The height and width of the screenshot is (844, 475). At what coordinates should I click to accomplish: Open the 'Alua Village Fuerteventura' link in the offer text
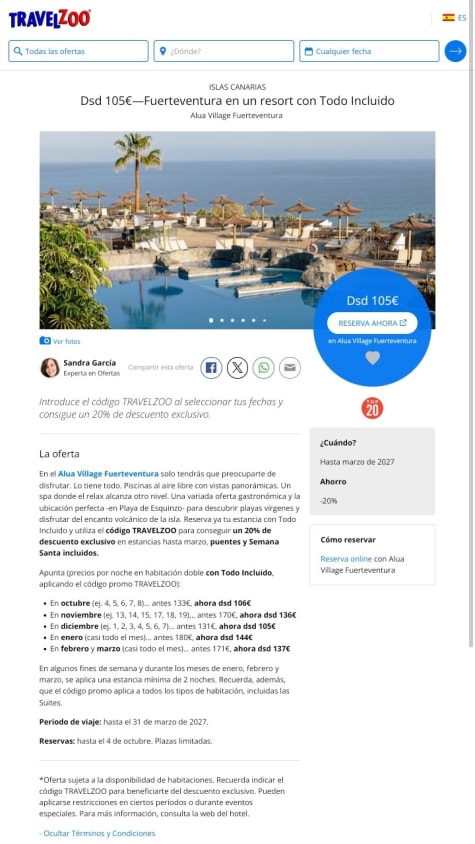coord(108,474)
